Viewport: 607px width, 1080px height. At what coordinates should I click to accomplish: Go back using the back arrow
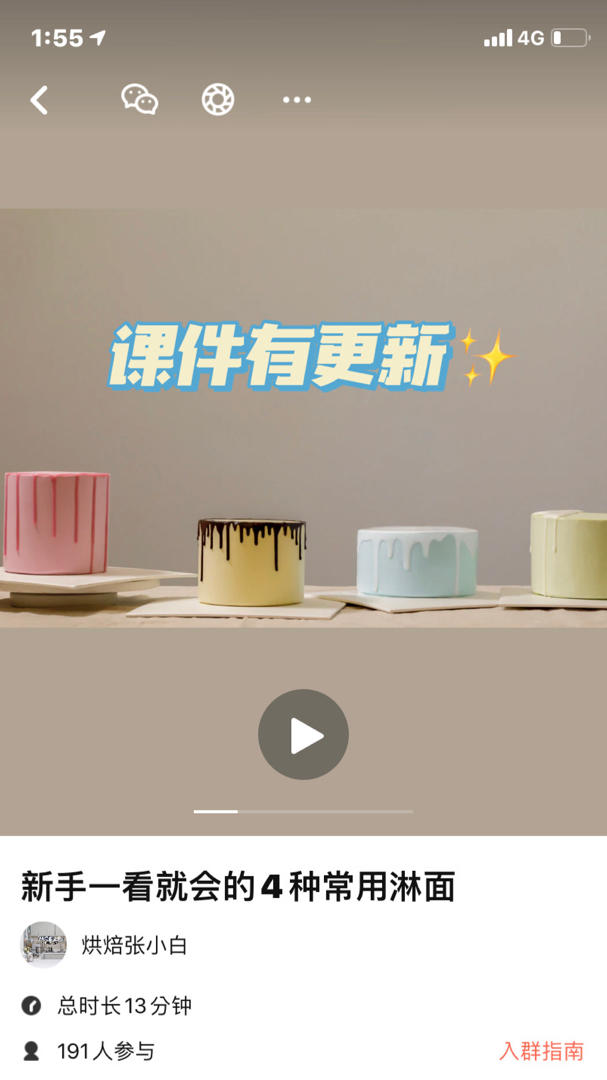39,100
